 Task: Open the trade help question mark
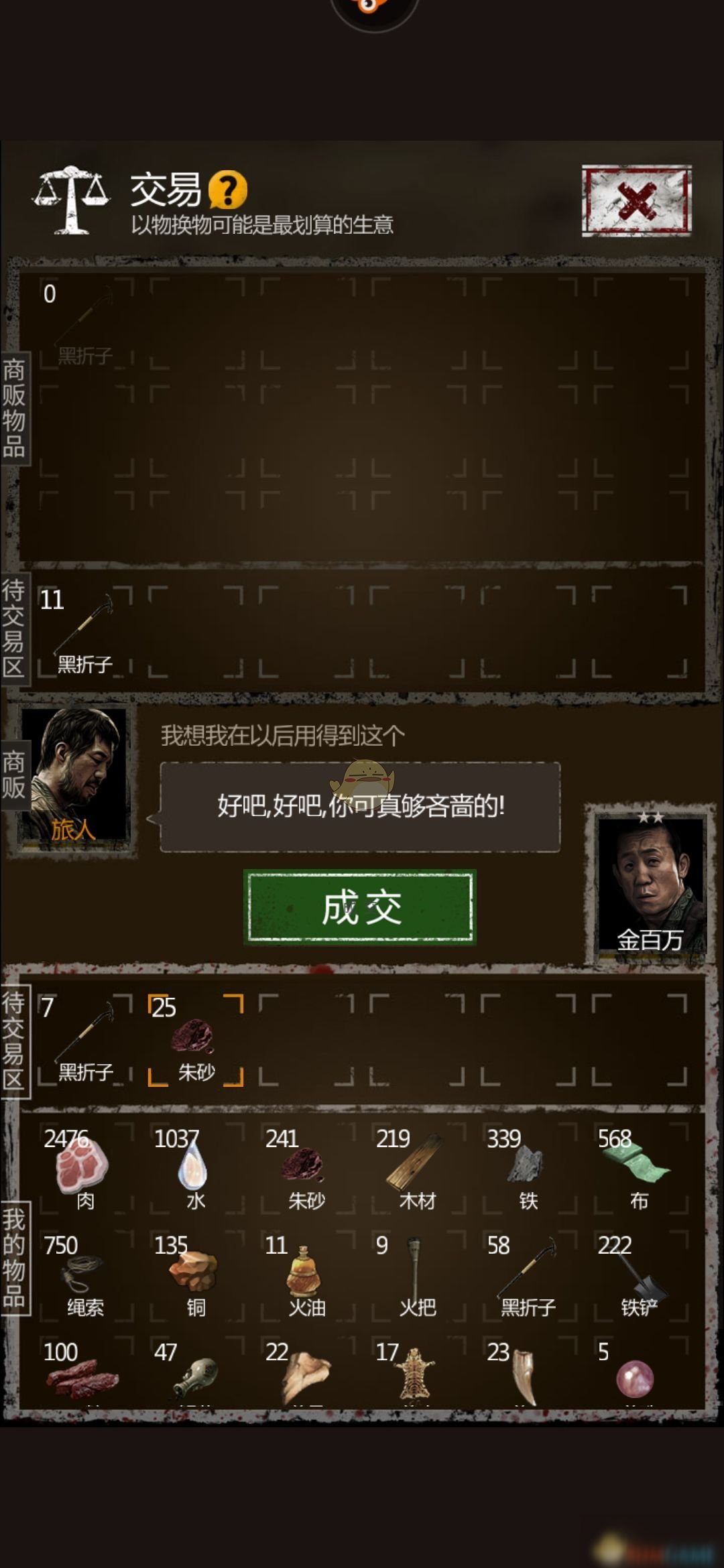[228, 190]
